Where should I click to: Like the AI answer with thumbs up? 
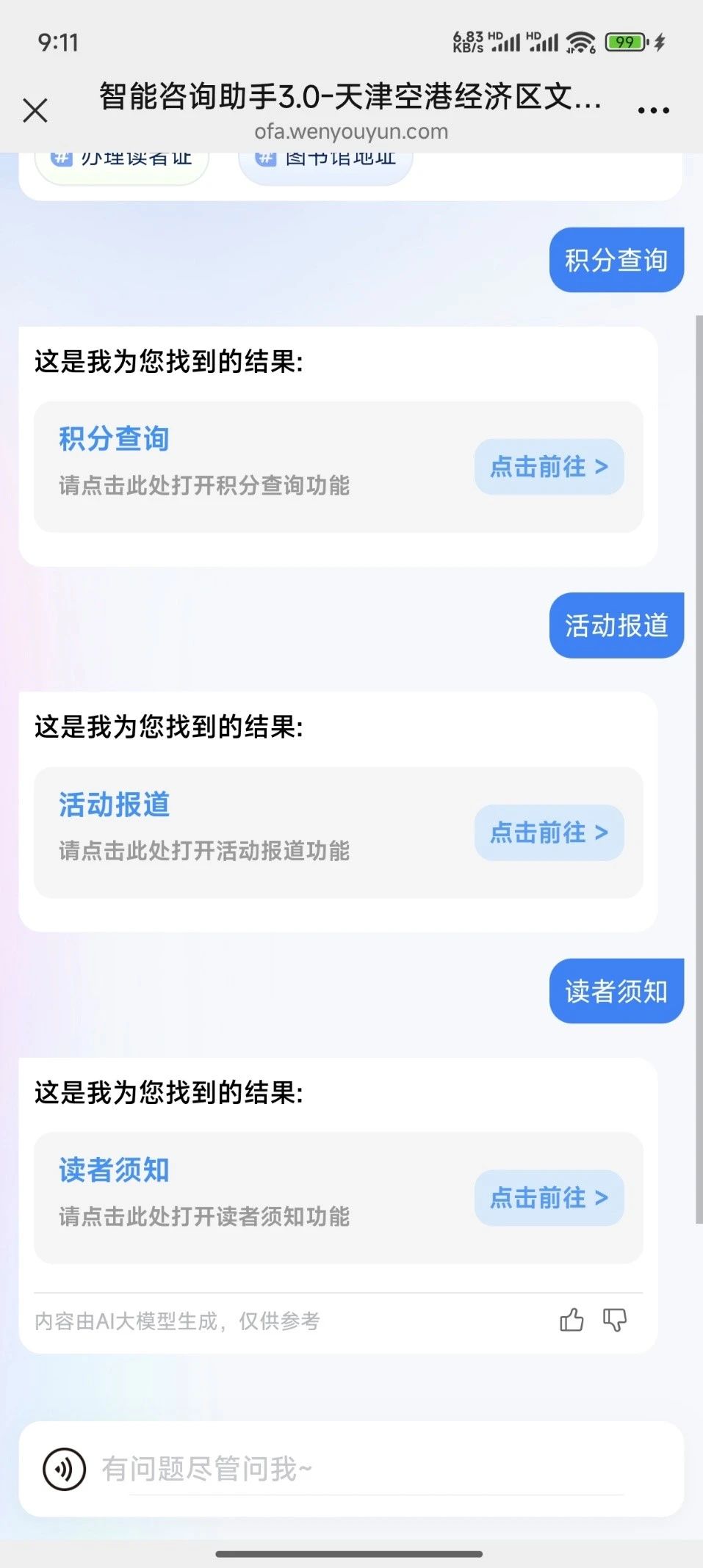tap(572, 1320)
